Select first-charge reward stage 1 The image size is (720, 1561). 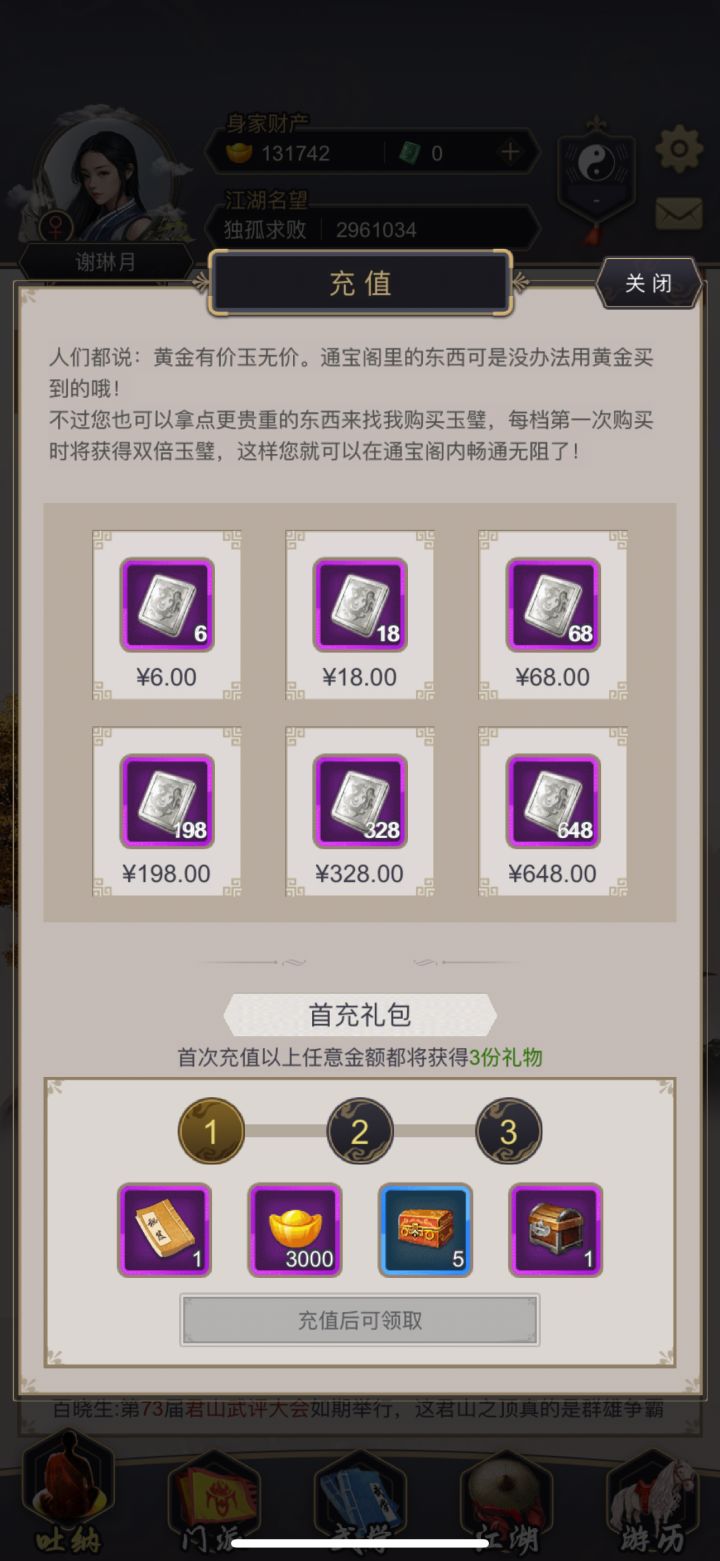211,1130
